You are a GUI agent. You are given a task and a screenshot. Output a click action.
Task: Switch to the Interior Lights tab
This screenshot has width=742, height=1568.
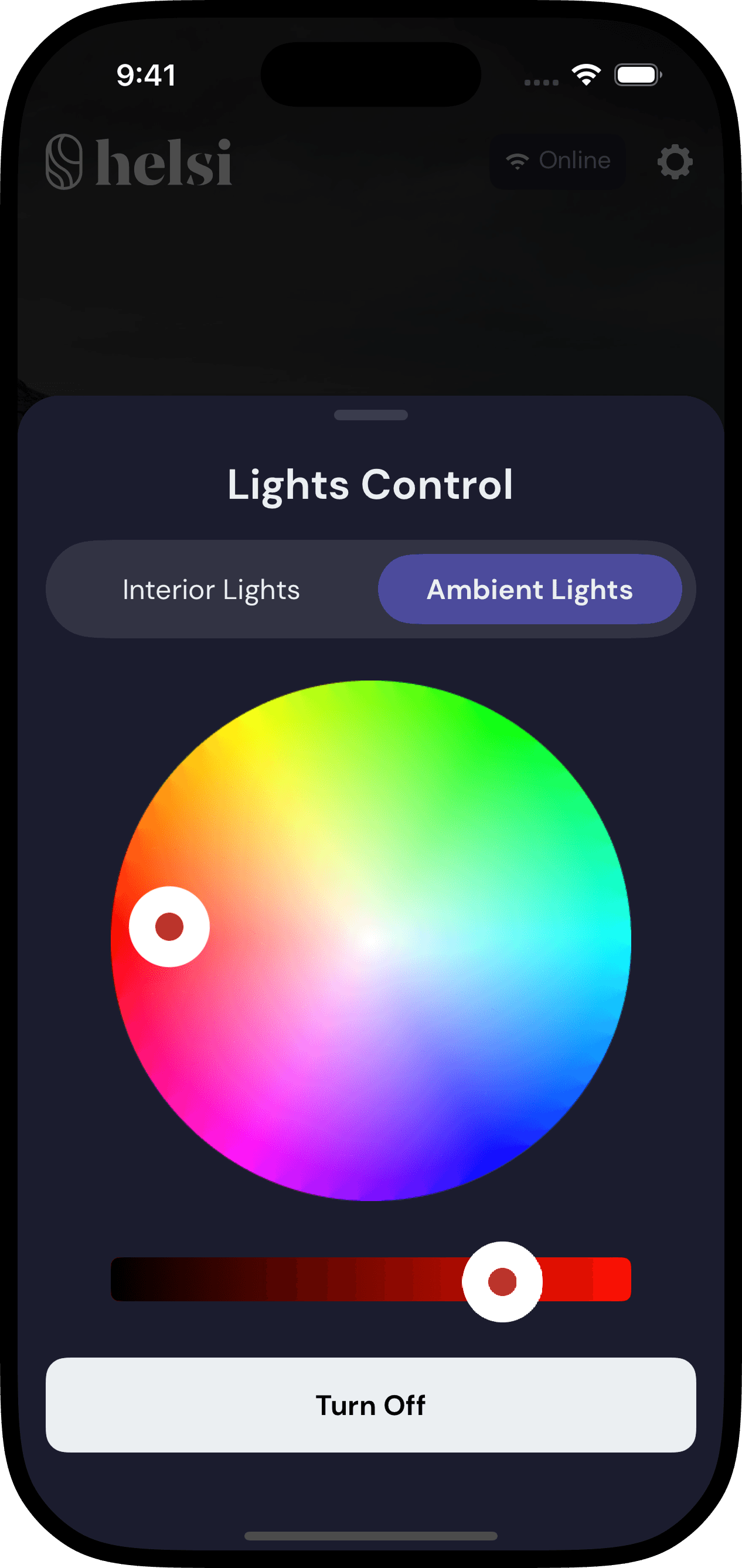(x=211, y=589)
